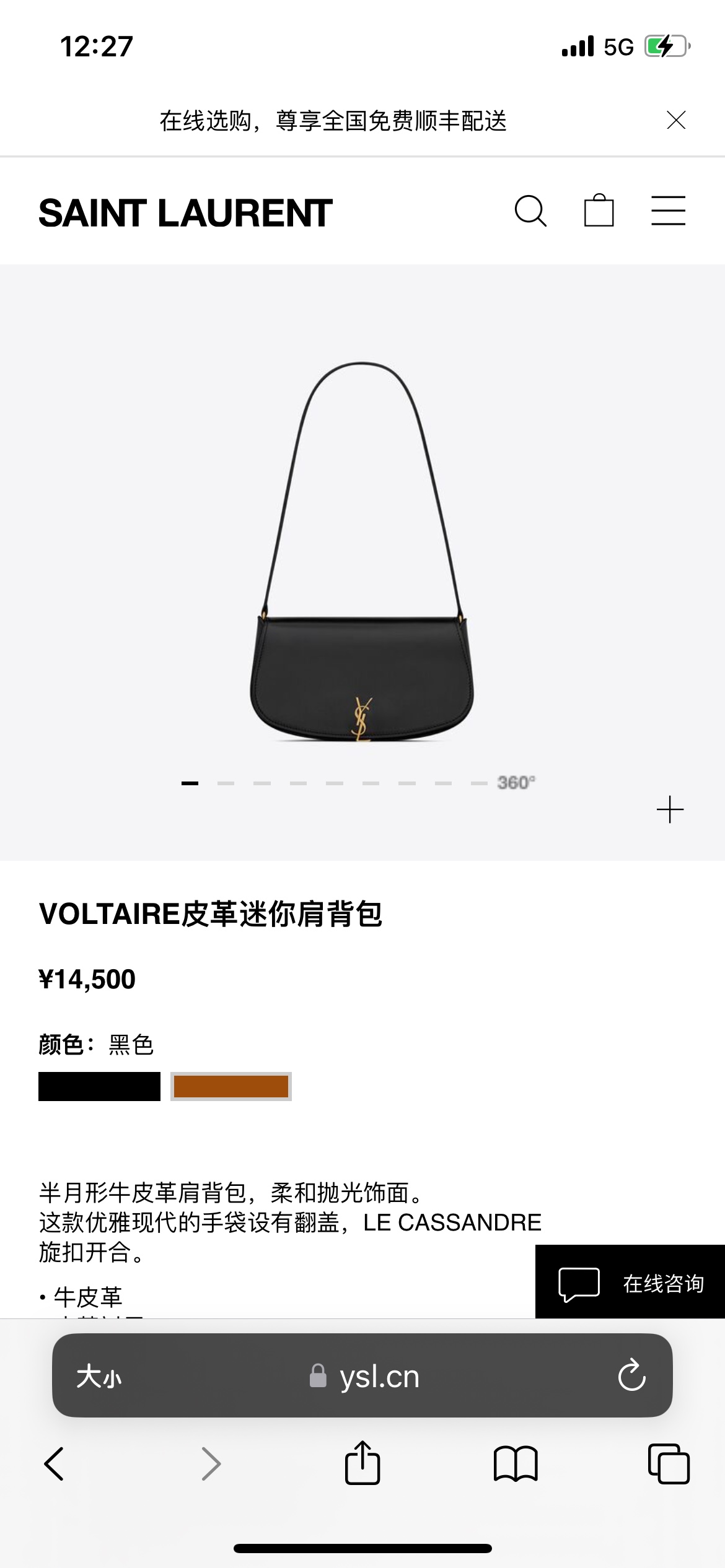Screen dimensions: 725x1568
Task: Go back in Safari
Action: 55,1464
